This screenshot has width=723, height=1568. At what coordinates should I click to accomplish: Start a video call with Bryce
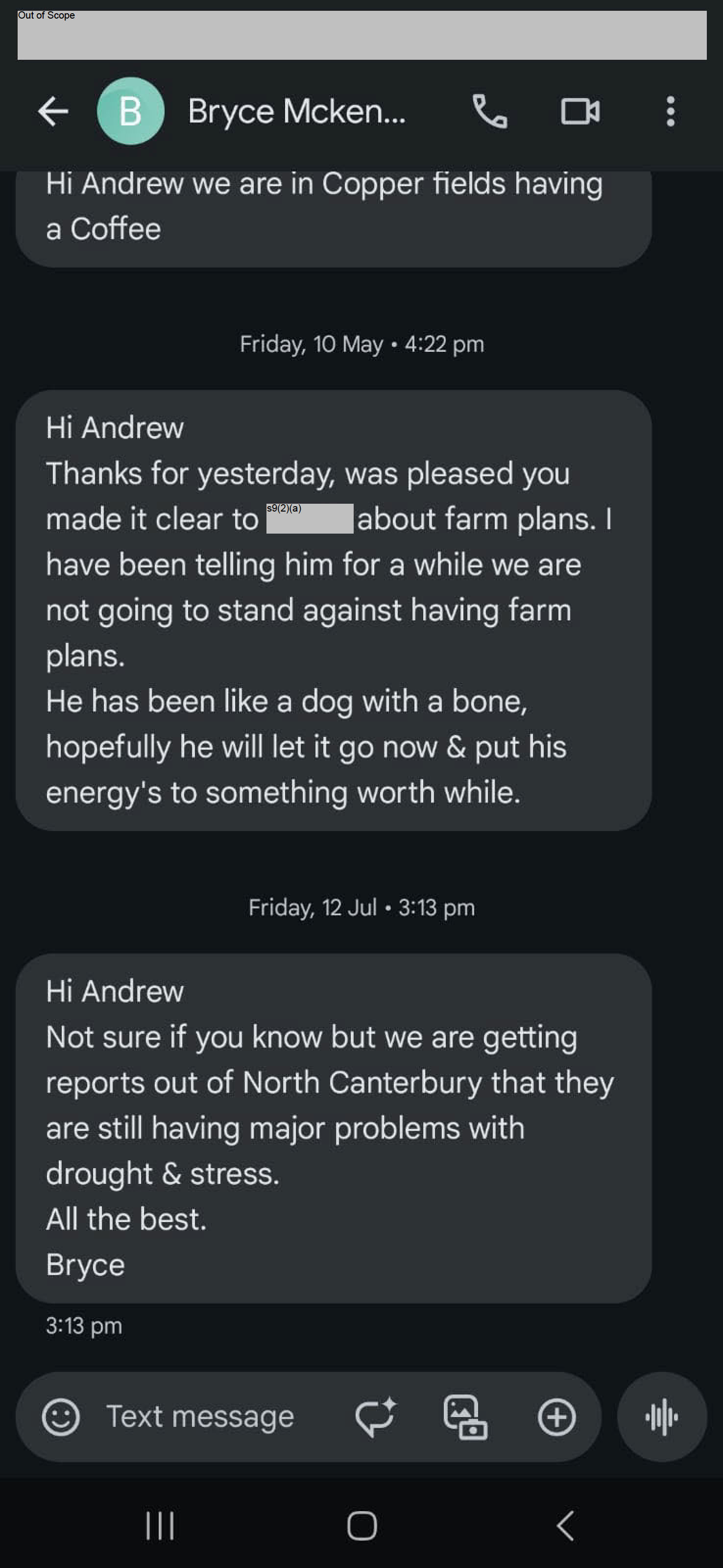[580, 111]
